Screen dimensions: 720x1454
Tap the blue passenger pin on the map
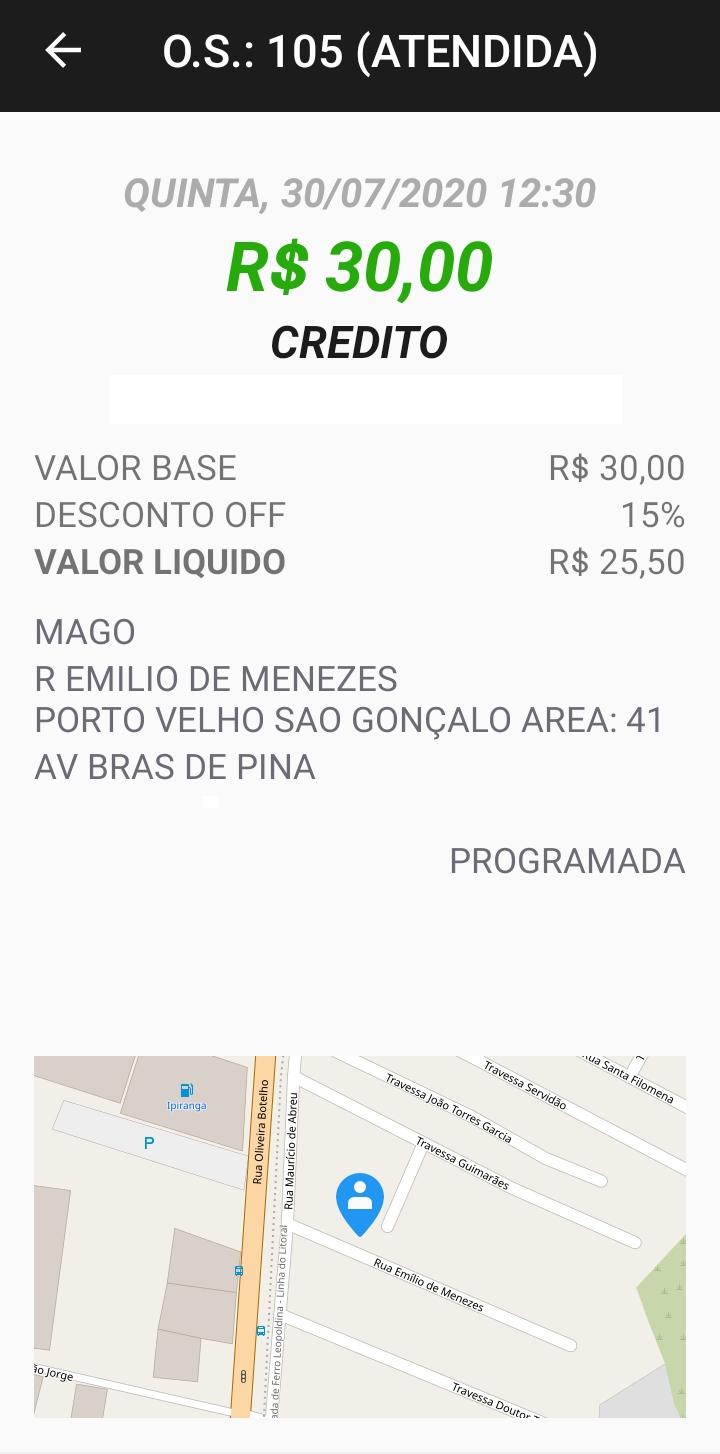tap(360, 1204)
